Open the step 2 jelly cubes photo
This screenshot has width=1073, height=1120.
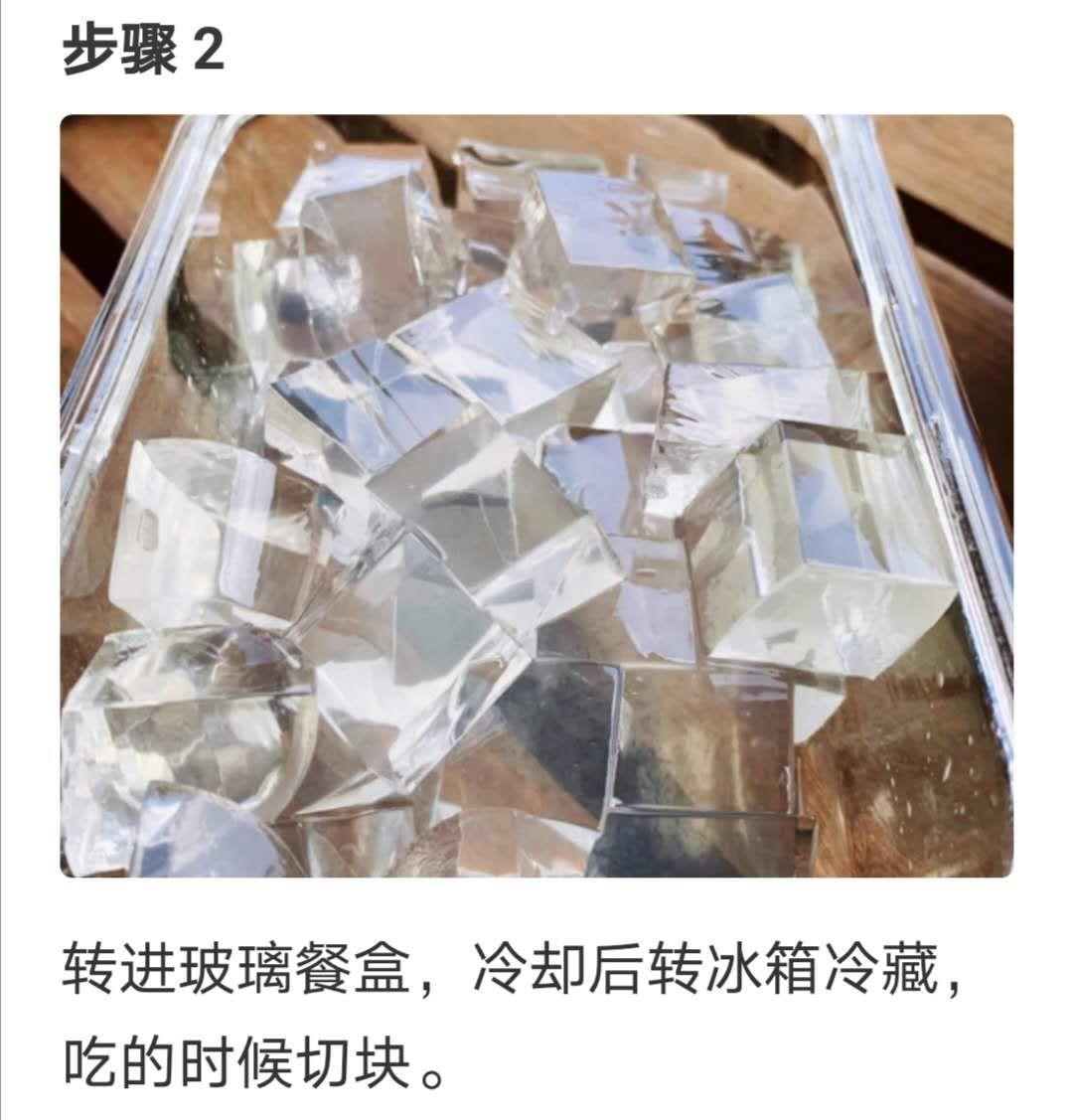[x=536, y=495]
